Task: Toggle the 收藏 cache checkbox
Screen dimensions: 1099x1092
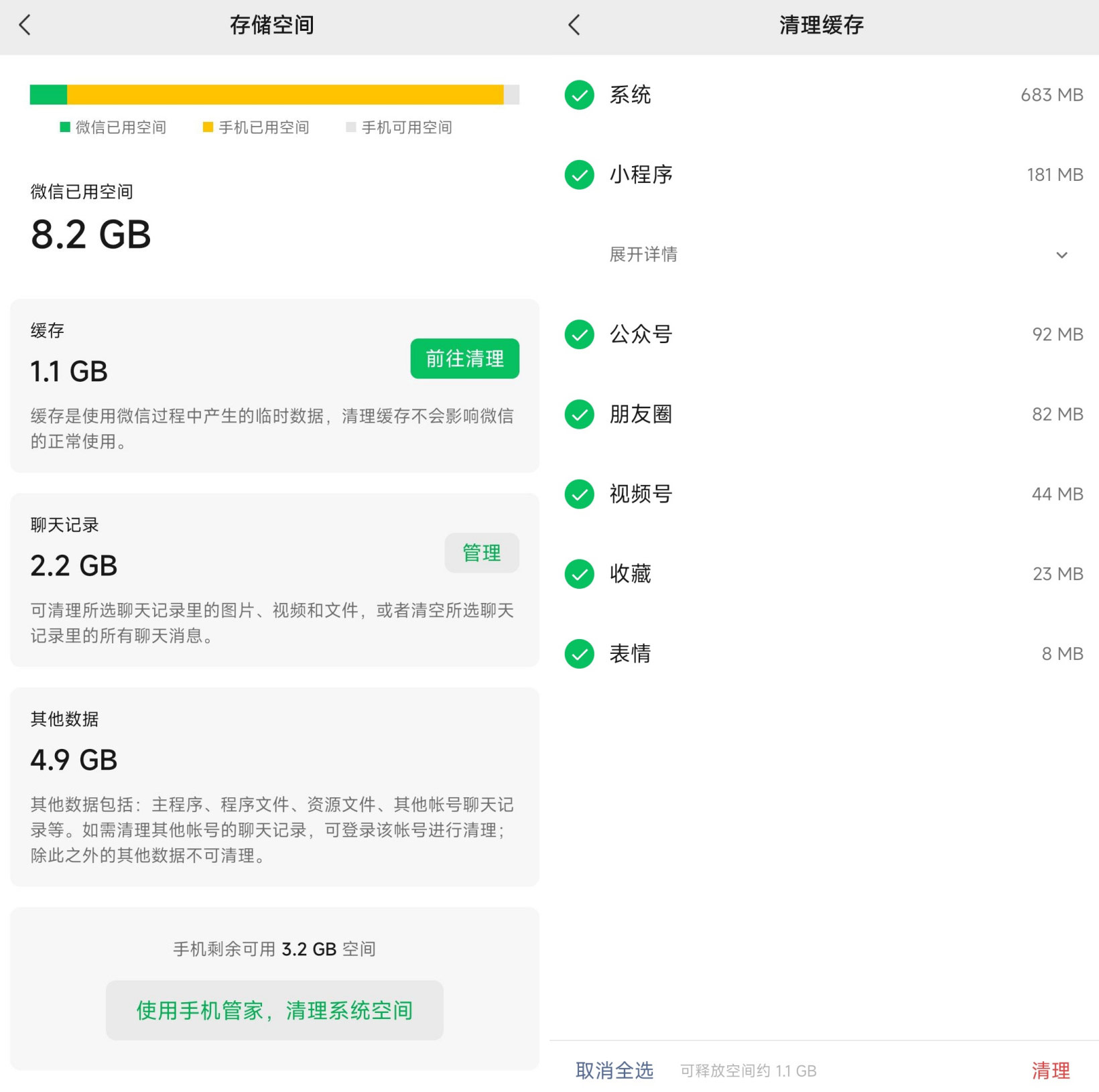Action: pyautogui.click(x=580, y=574)
